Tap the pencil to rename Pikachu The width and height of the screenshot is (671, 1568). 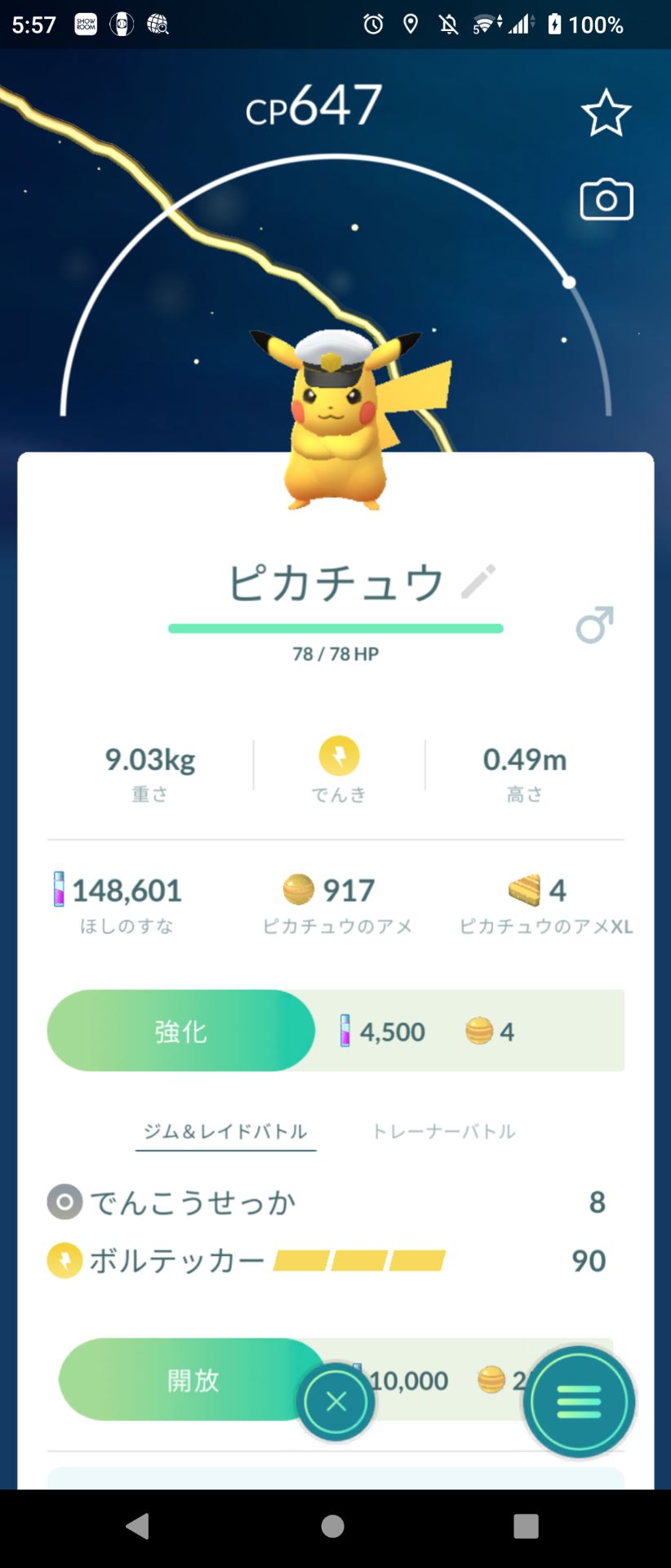click(x=478, y=581)
